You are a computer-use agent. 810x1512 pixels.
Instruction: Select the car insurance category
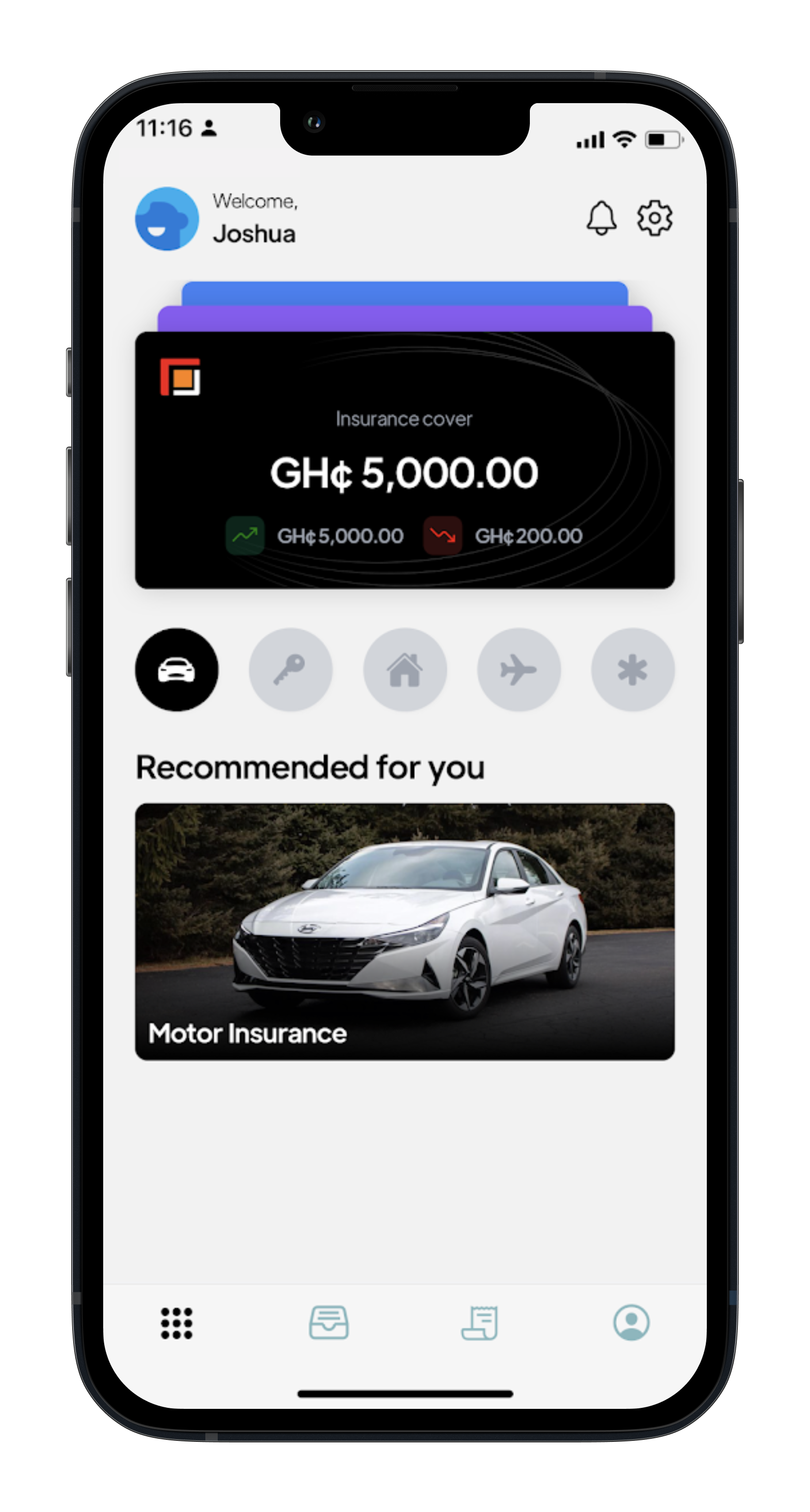pyautogui.click(x=177, y=670)
